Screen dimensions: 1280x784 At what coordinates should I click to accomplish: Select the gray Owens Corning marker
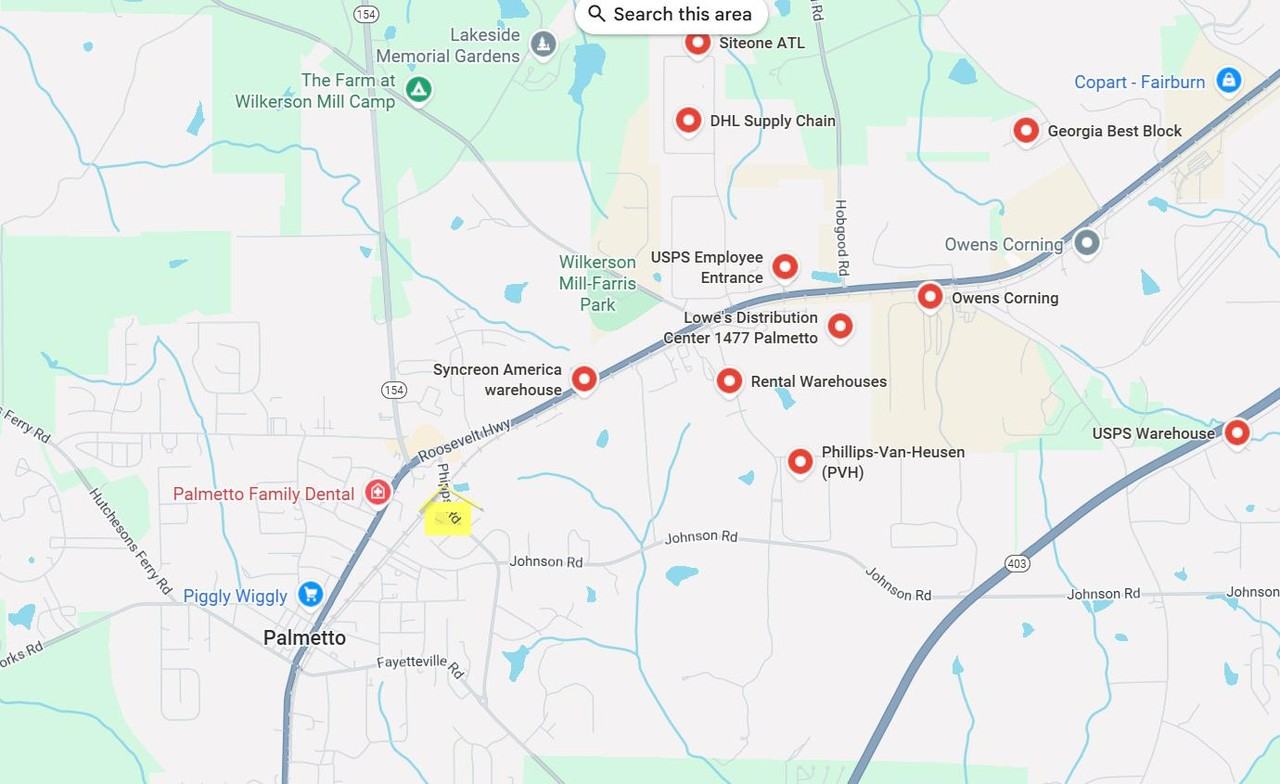[1086, 242]
